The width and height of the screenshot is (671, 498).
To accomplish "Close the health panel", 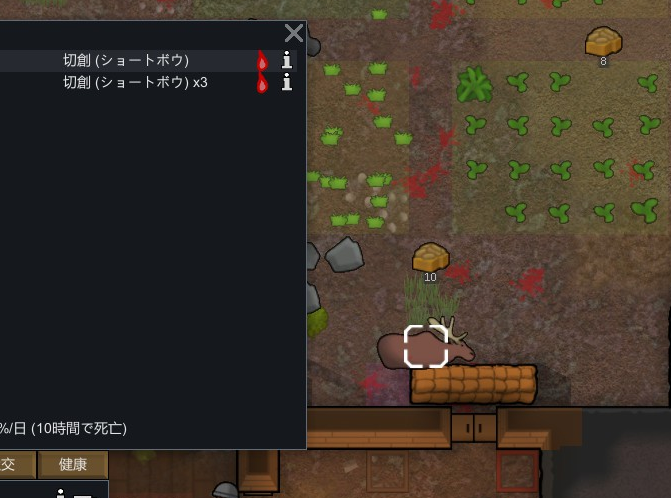I will point(293,33).
